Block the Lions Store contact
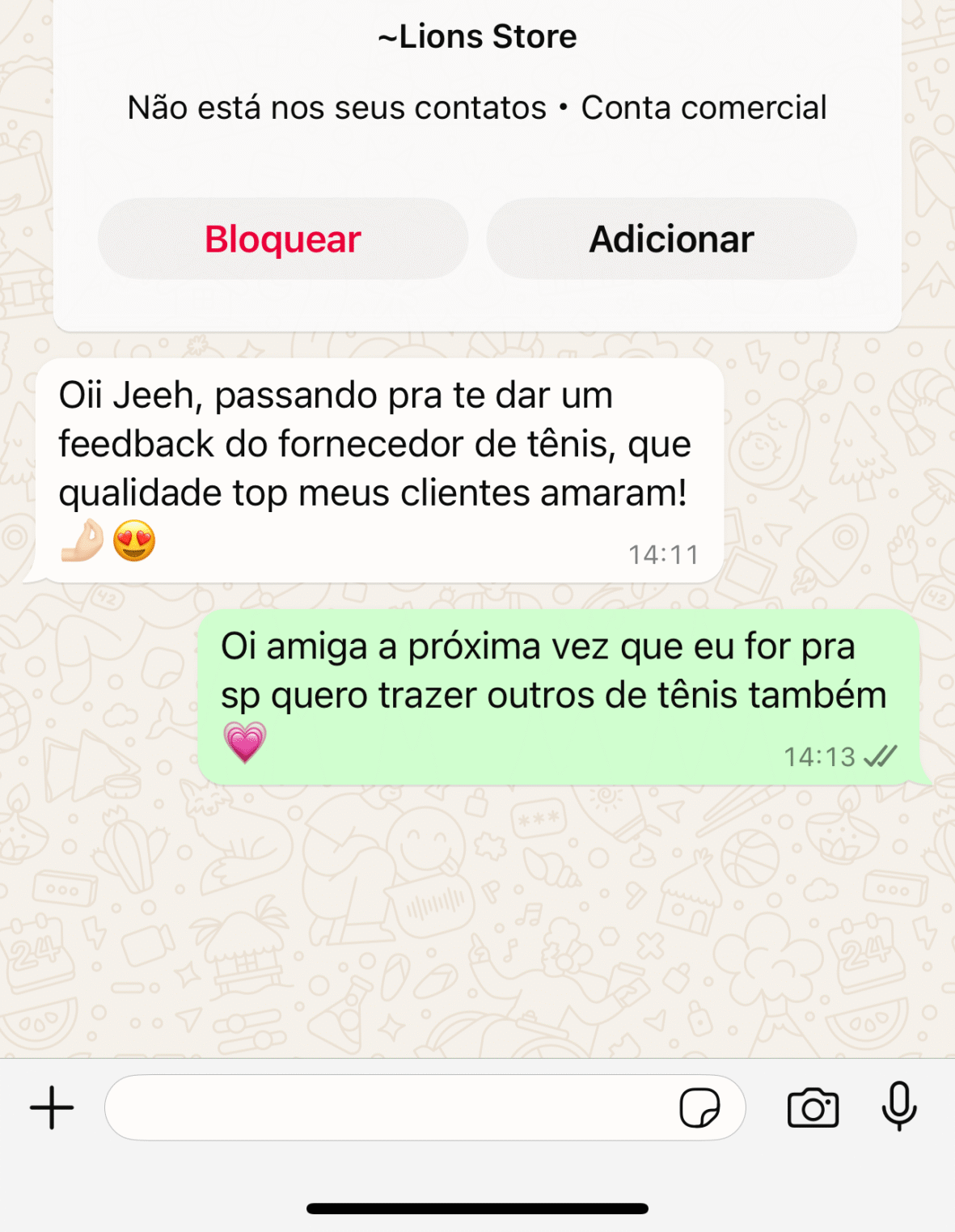The image size is (955, 1232). click(282, 239)
